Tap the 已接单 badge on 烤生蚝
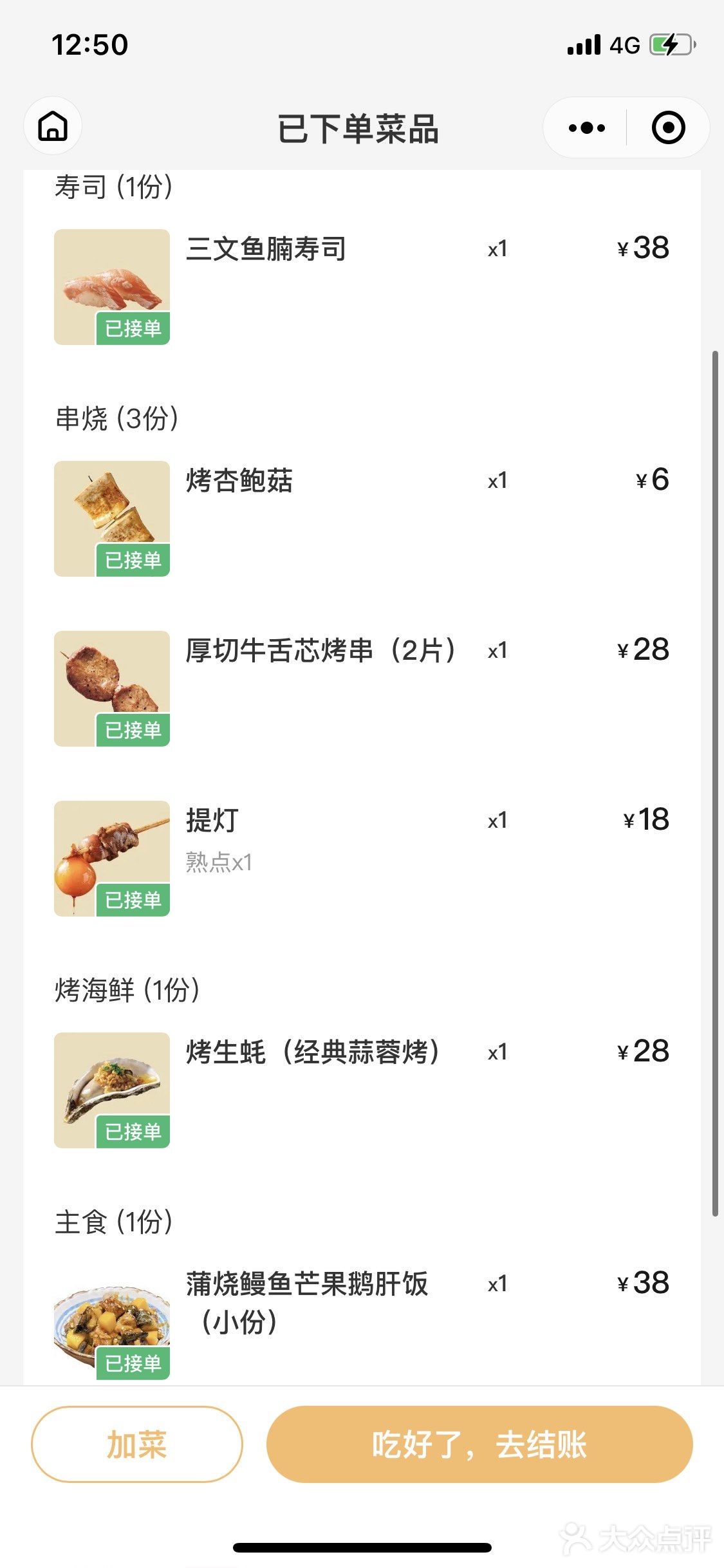This screenshot has height=1568, width=724. coord(137,1131)
